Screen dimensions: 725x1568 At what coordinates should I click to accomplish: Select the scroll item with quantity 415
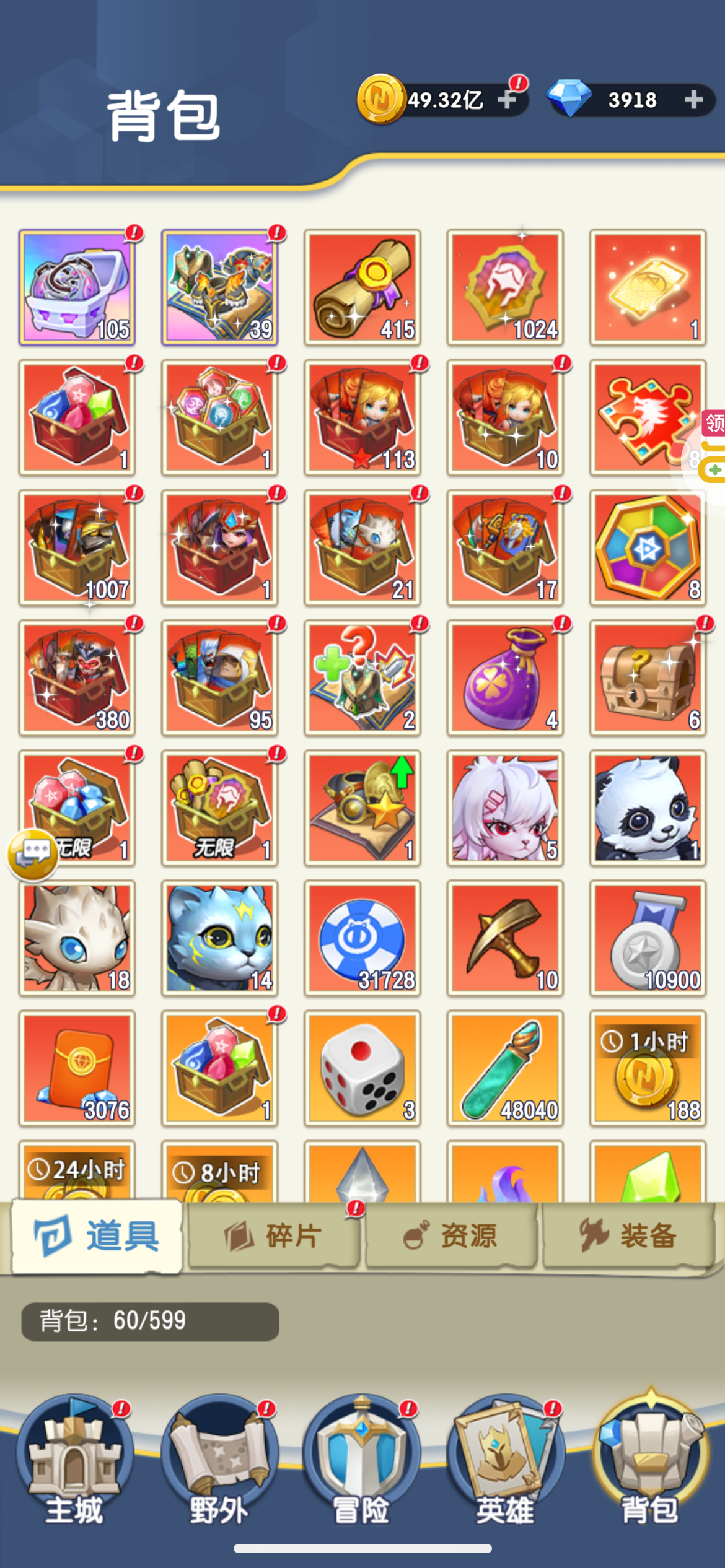(362, 287)
